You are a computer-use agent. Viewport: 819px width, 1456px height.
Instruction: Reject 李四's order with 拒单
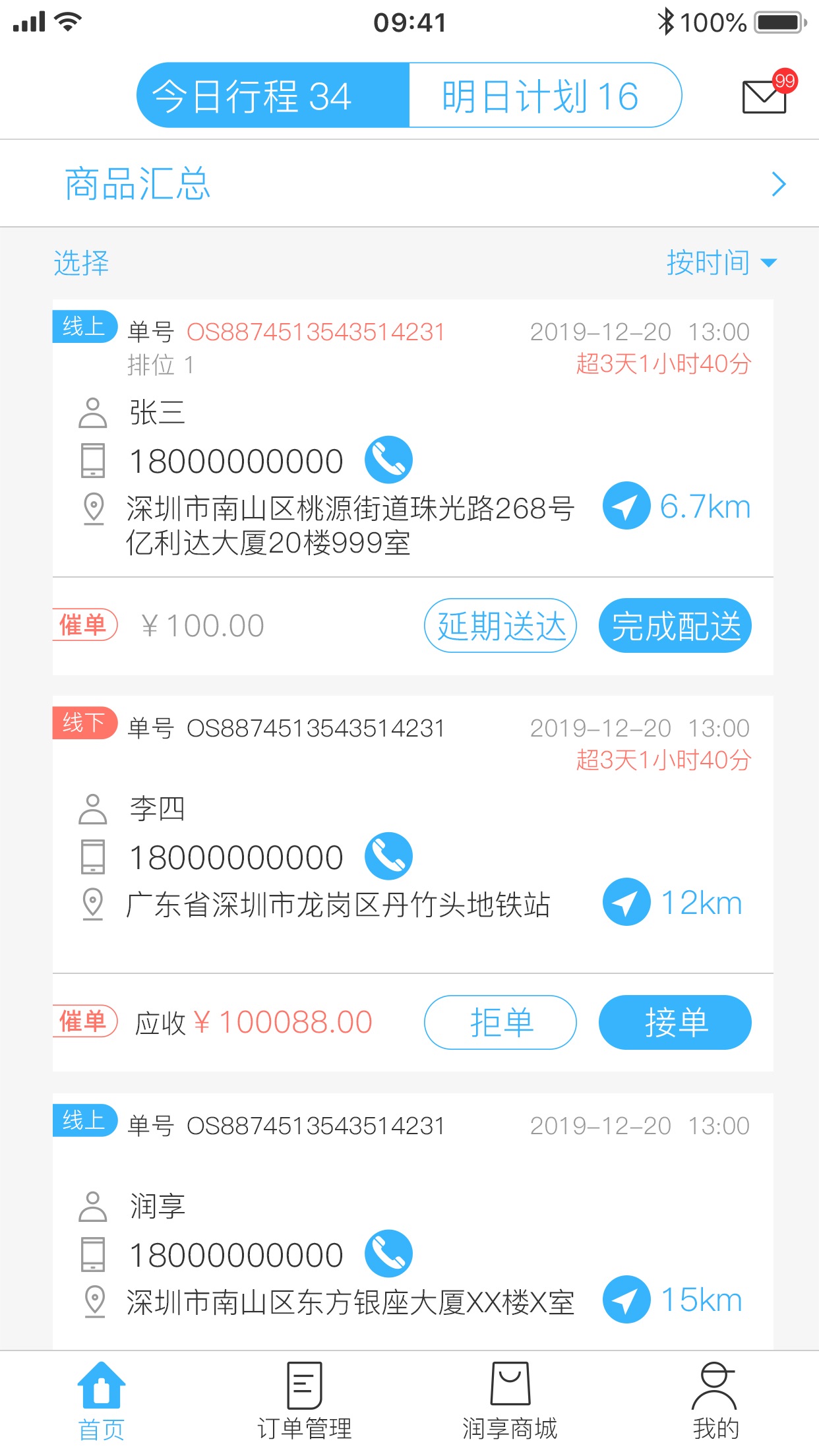(x=501, y=1022)
